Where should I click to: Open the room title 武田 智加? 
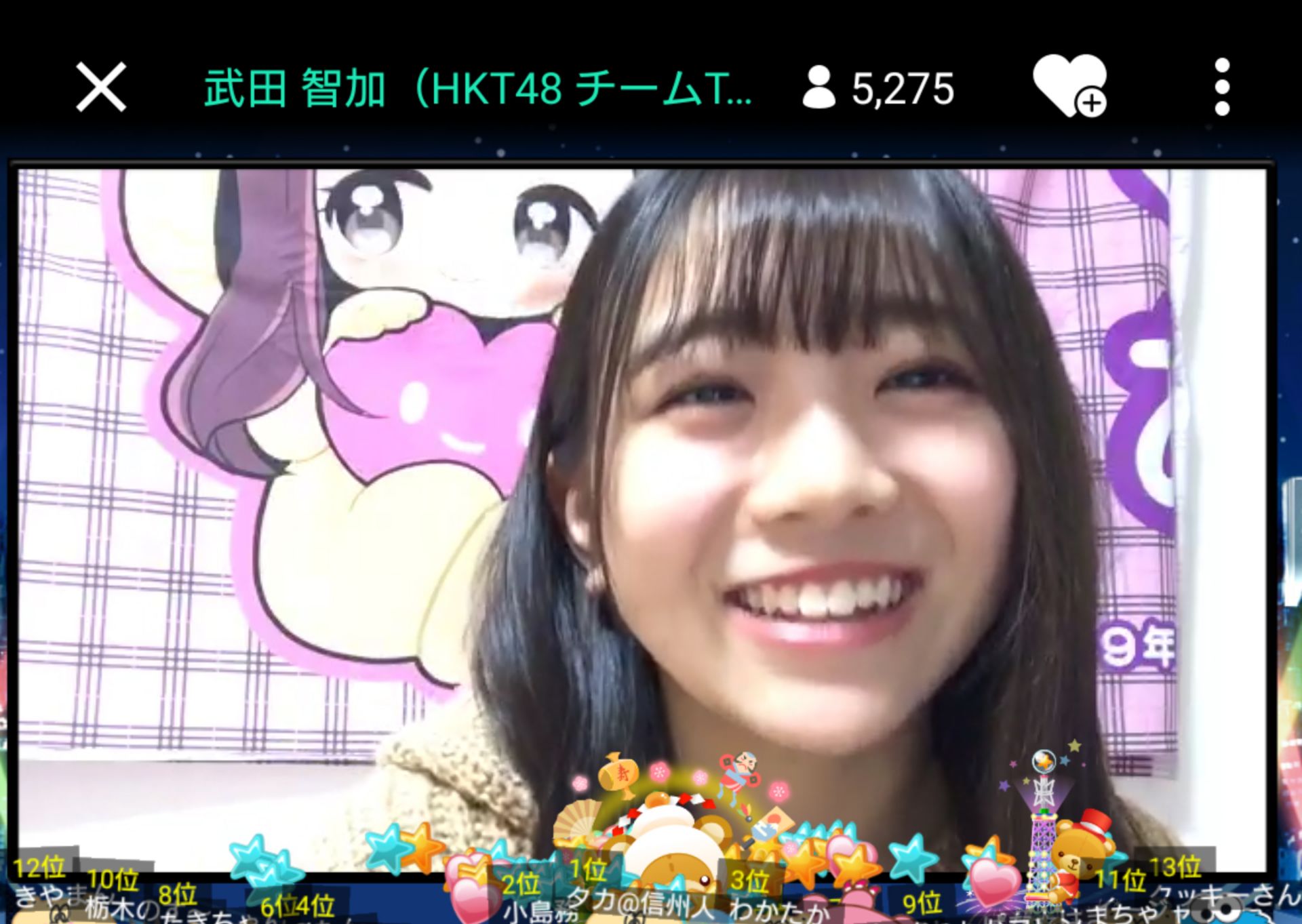click(x=477, y=88)
